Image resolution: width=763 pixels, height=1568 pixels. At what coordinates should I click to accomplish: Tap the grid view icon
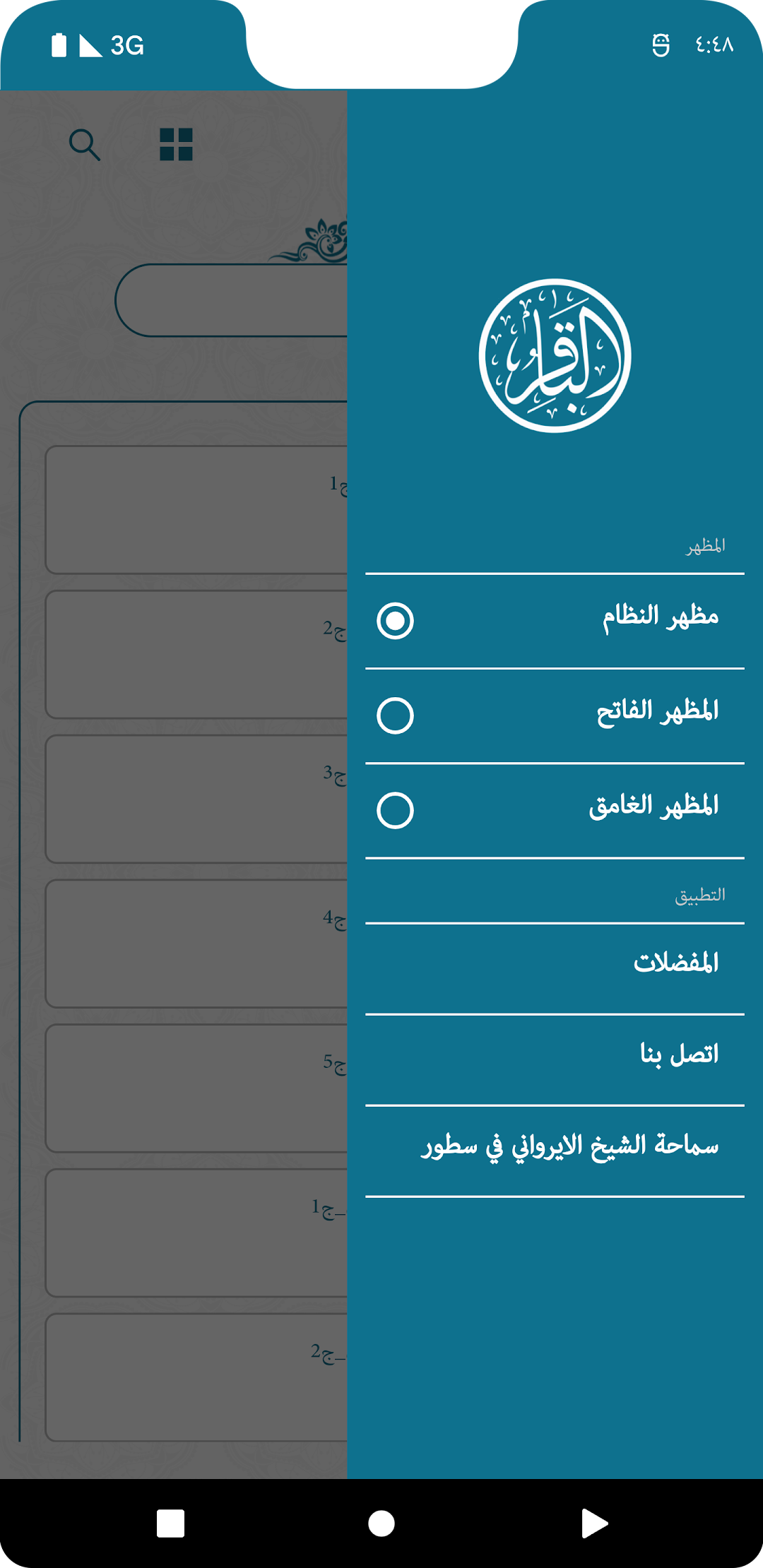coord(176,145)
